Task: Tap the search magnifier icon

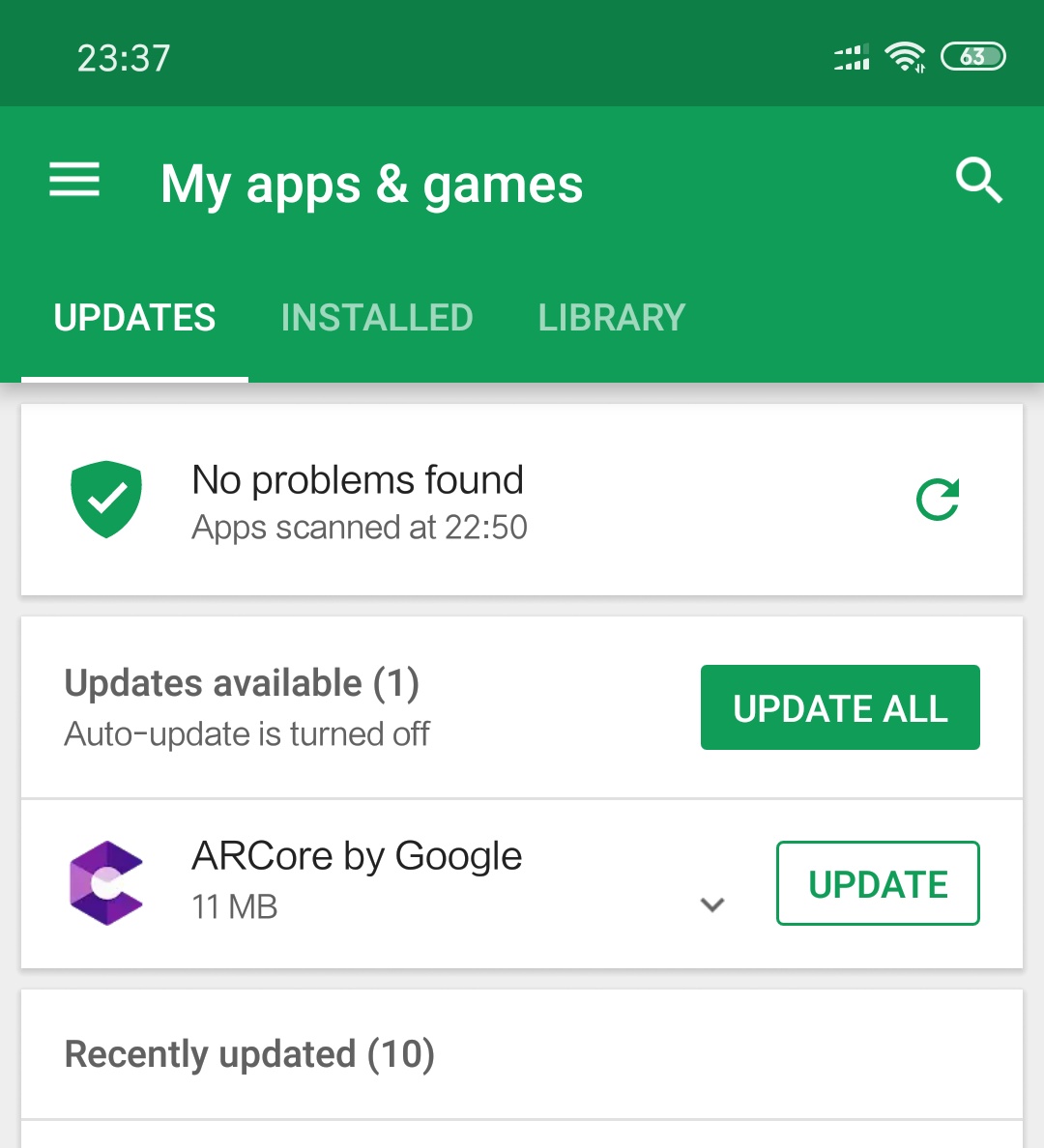Action: pos(978,181)
